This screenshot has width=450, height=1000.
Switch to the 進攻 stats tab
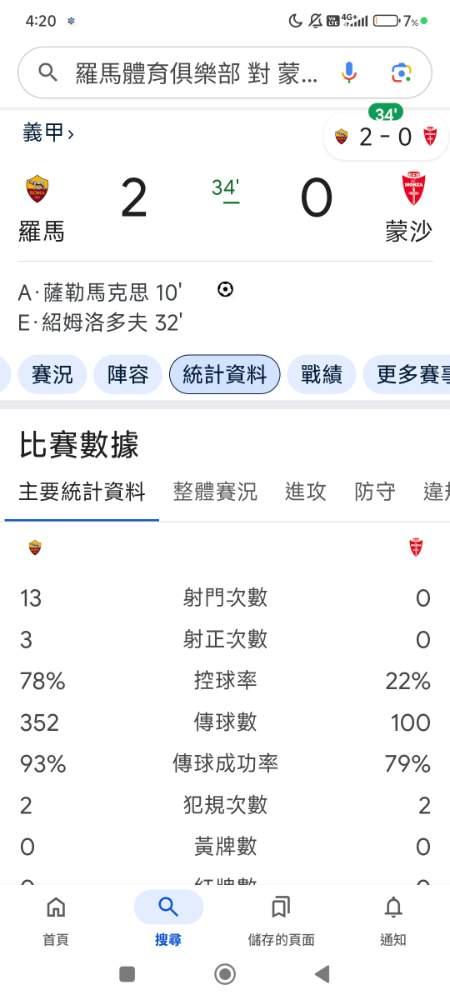click(x=305, y=492)
